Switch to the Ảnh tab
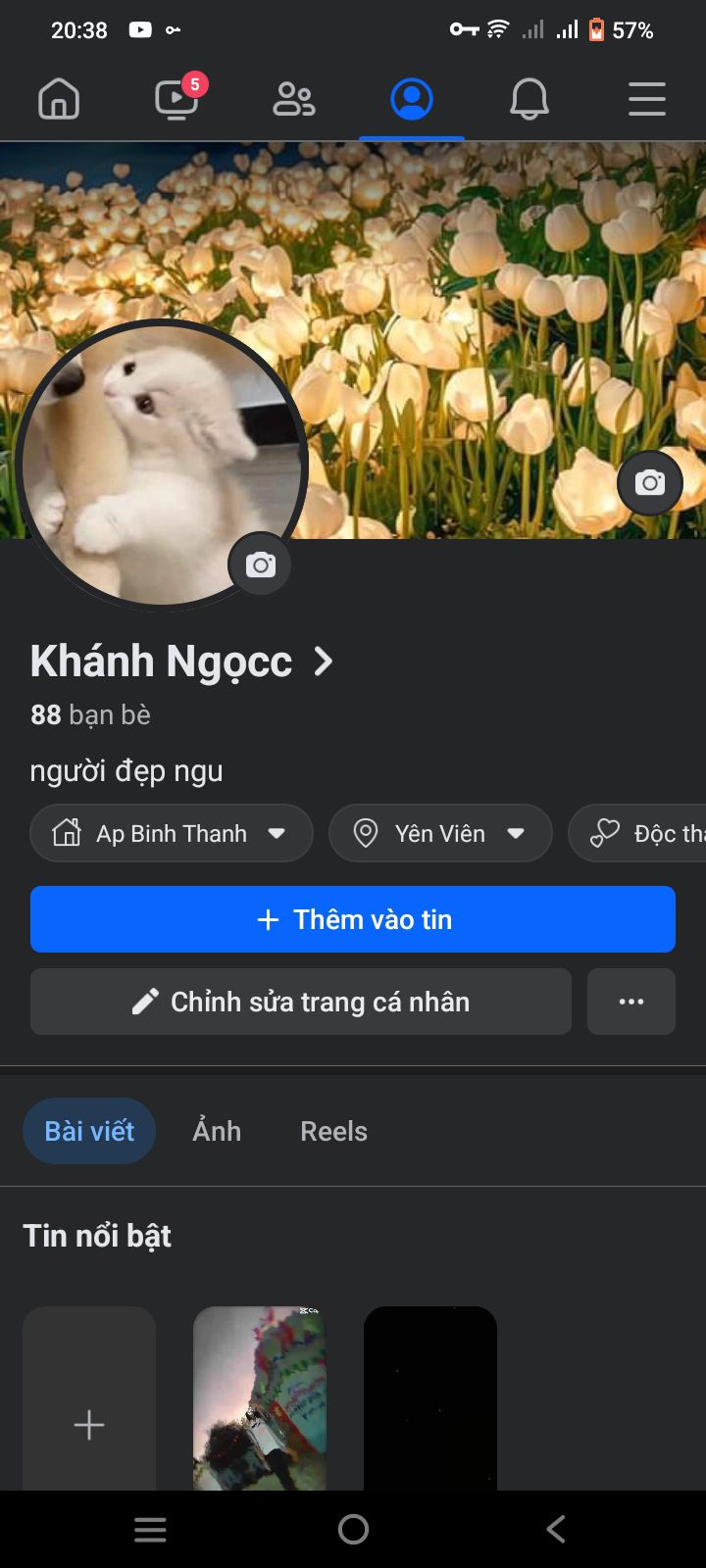This screenshot has width=706, height=1568. point(217,1131)
